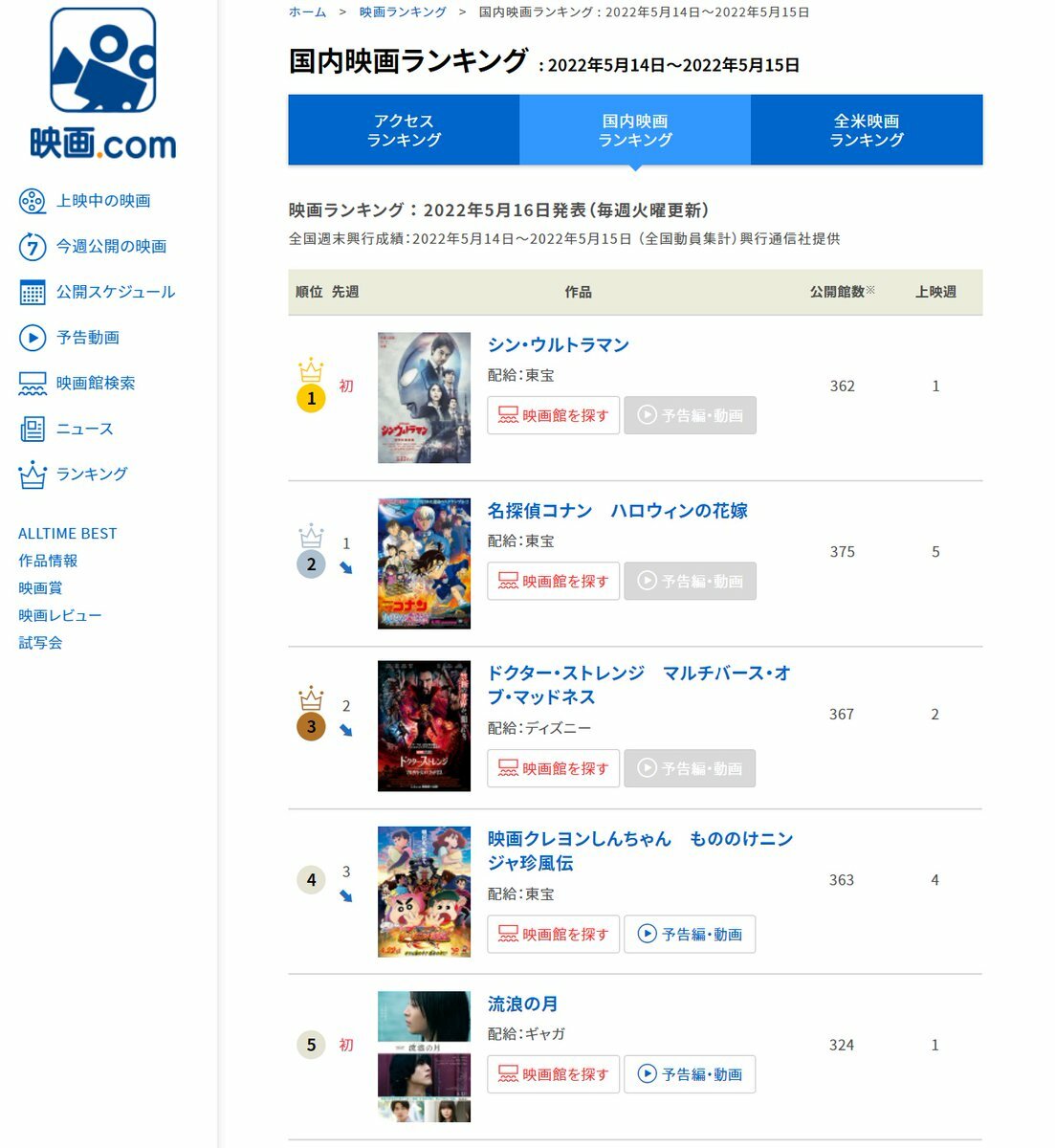Find theaters for 流浪の月
Viewport: 1055px width, 1148px height.
coord(553,1074)
